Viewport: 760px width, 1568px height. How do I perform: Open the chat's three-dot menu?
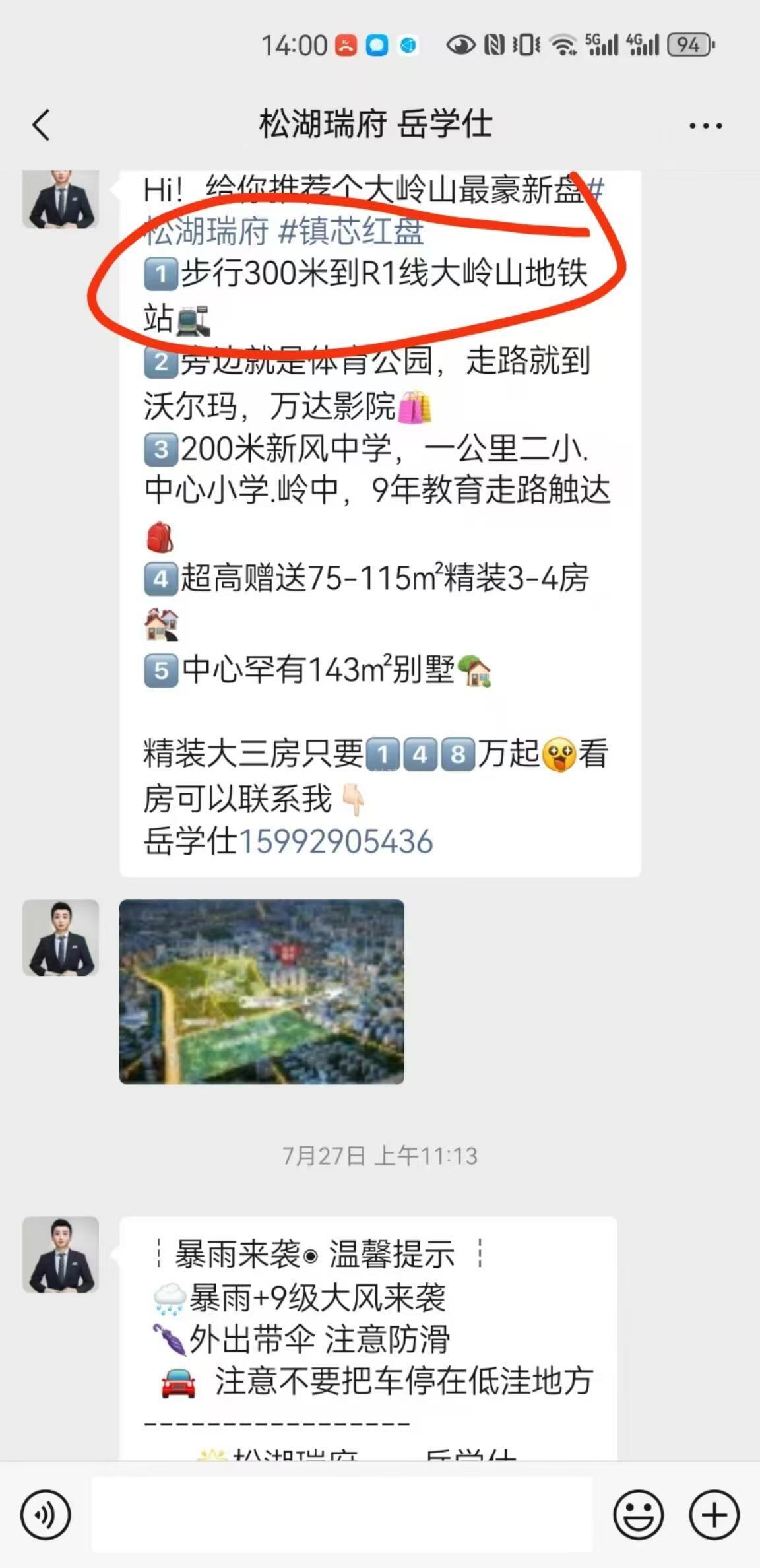coord(705,125)
